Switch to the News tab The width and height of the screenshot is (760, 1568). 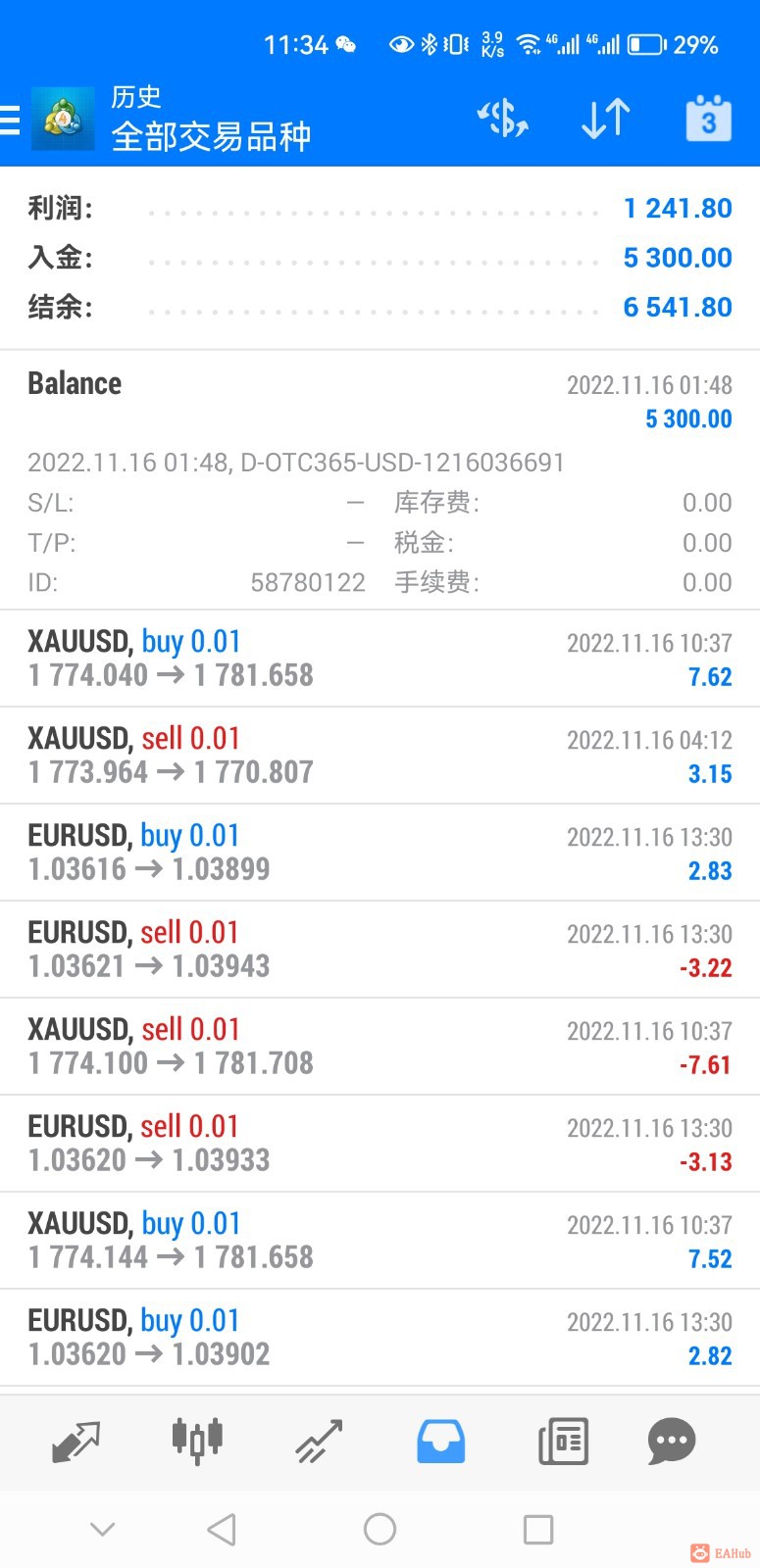(x=563, y=1441)
